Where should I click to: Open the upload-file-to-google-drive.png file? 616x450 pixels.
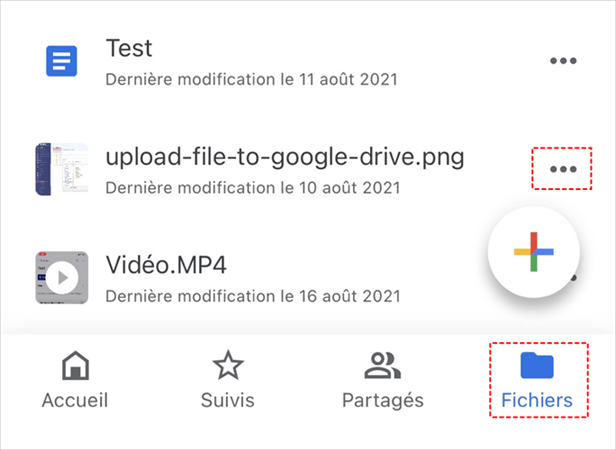coord(284,170)
